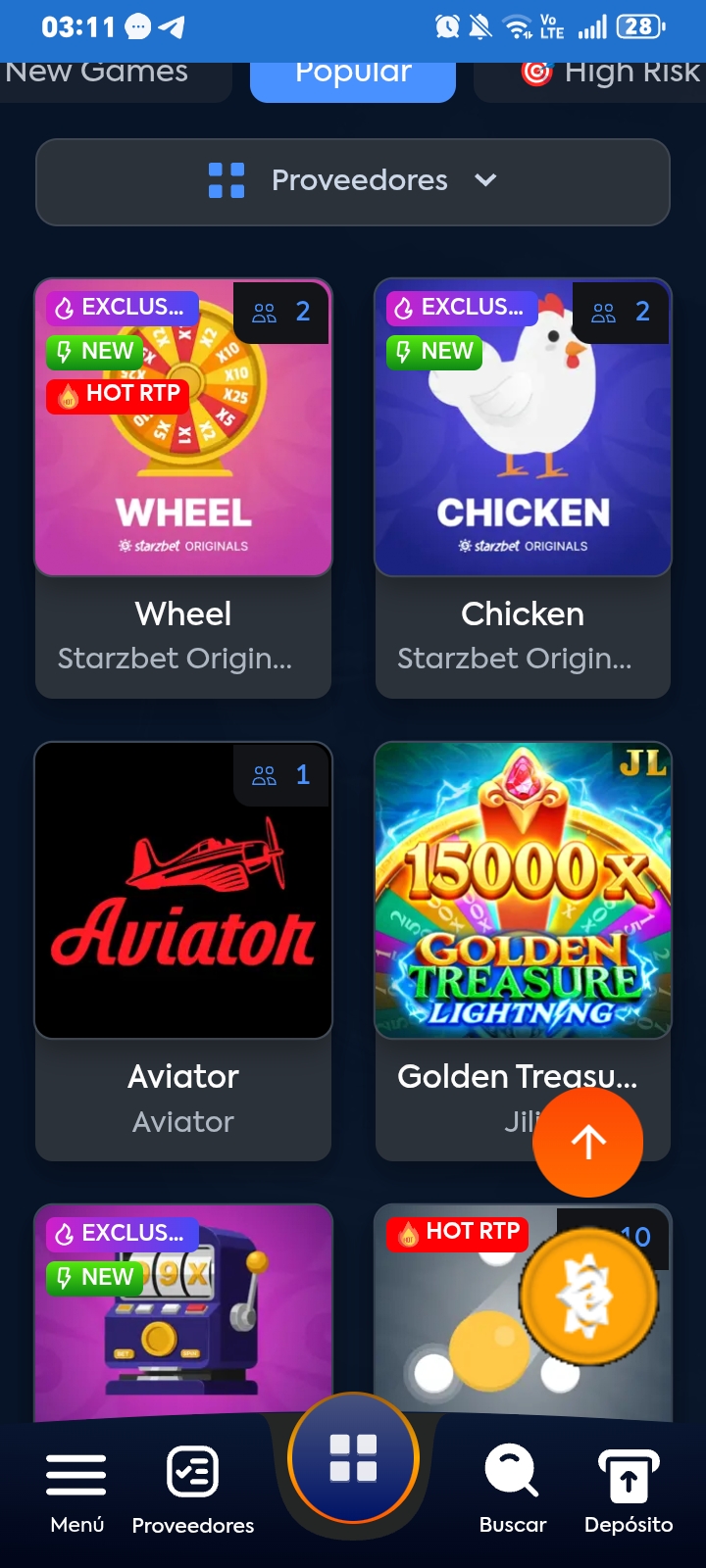Select the Popular tab
The height and width of the screenshot is (1568, 706).
point(353,79)
